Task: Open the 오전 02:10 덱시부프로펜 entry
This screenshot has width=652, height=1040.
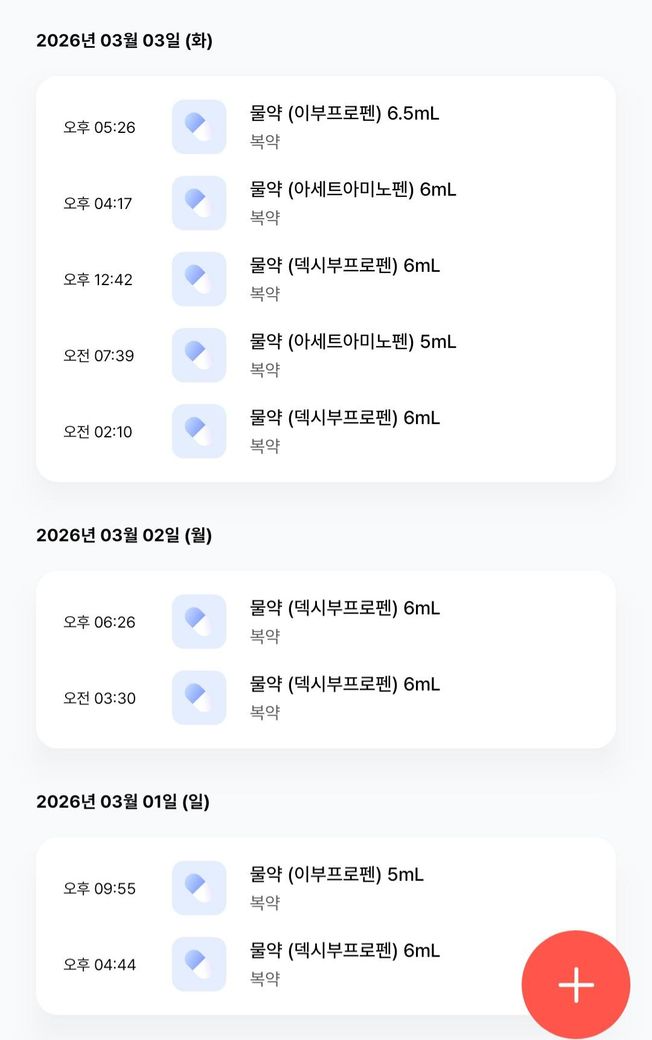Action: coord(344,431)
